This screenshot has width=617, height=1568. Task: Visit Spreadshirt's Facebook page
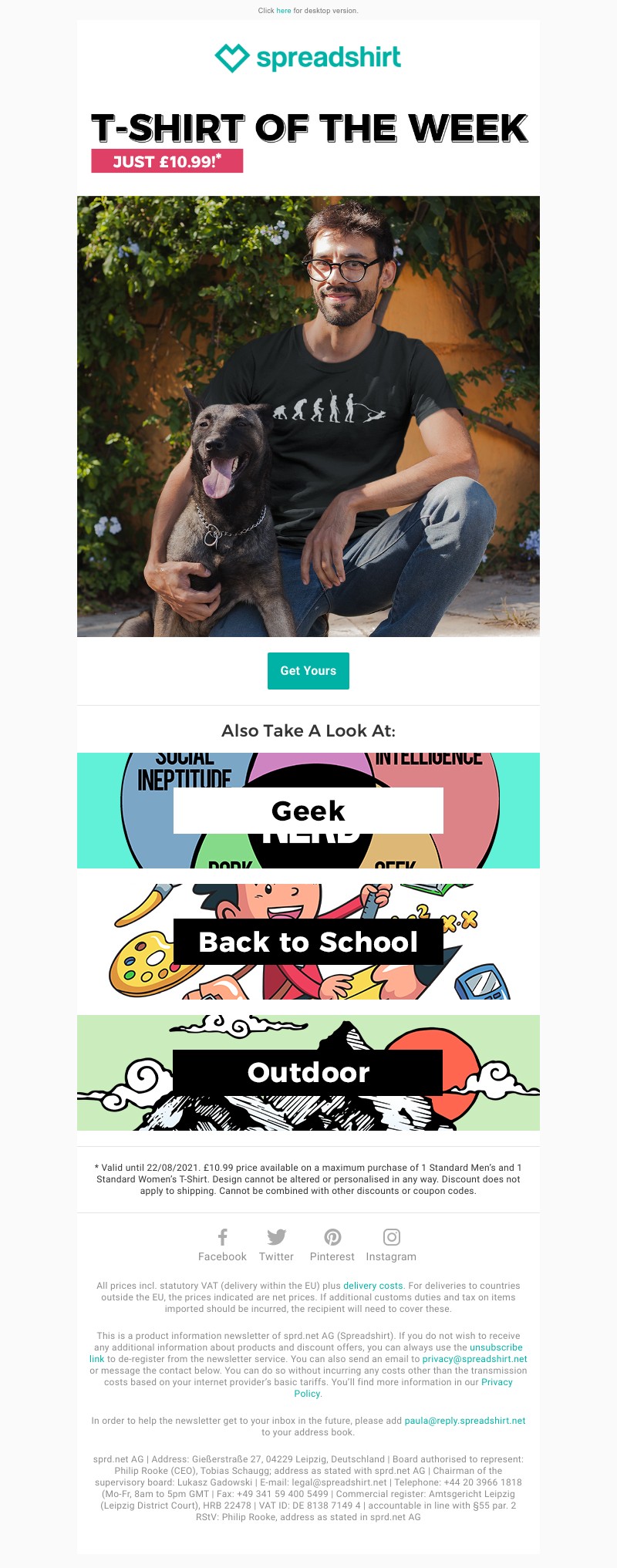[222, 1246]
